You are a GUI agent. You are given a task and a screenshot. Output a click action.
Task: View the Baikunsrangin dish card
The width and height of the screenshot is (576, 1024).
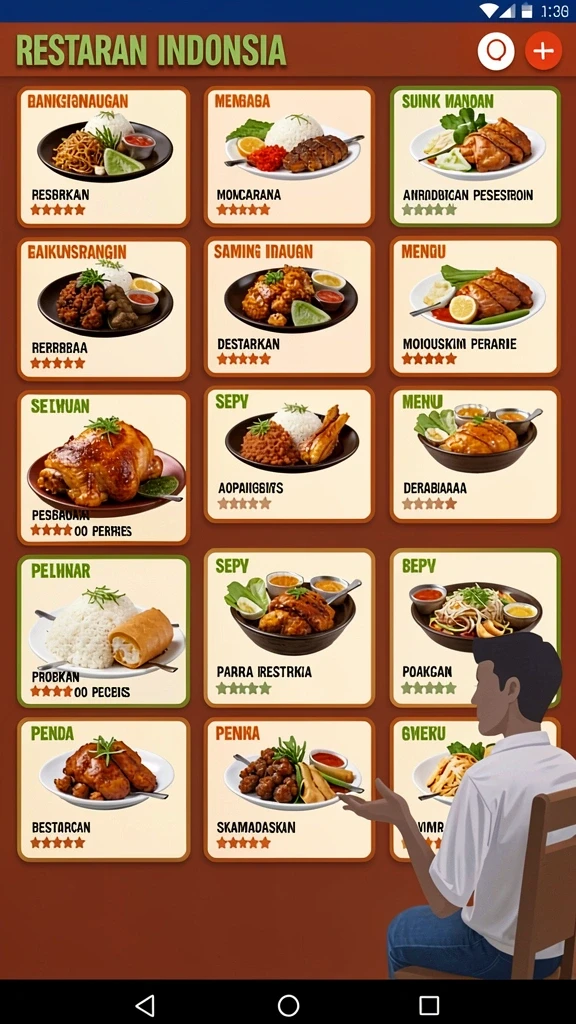coord(104,309)
